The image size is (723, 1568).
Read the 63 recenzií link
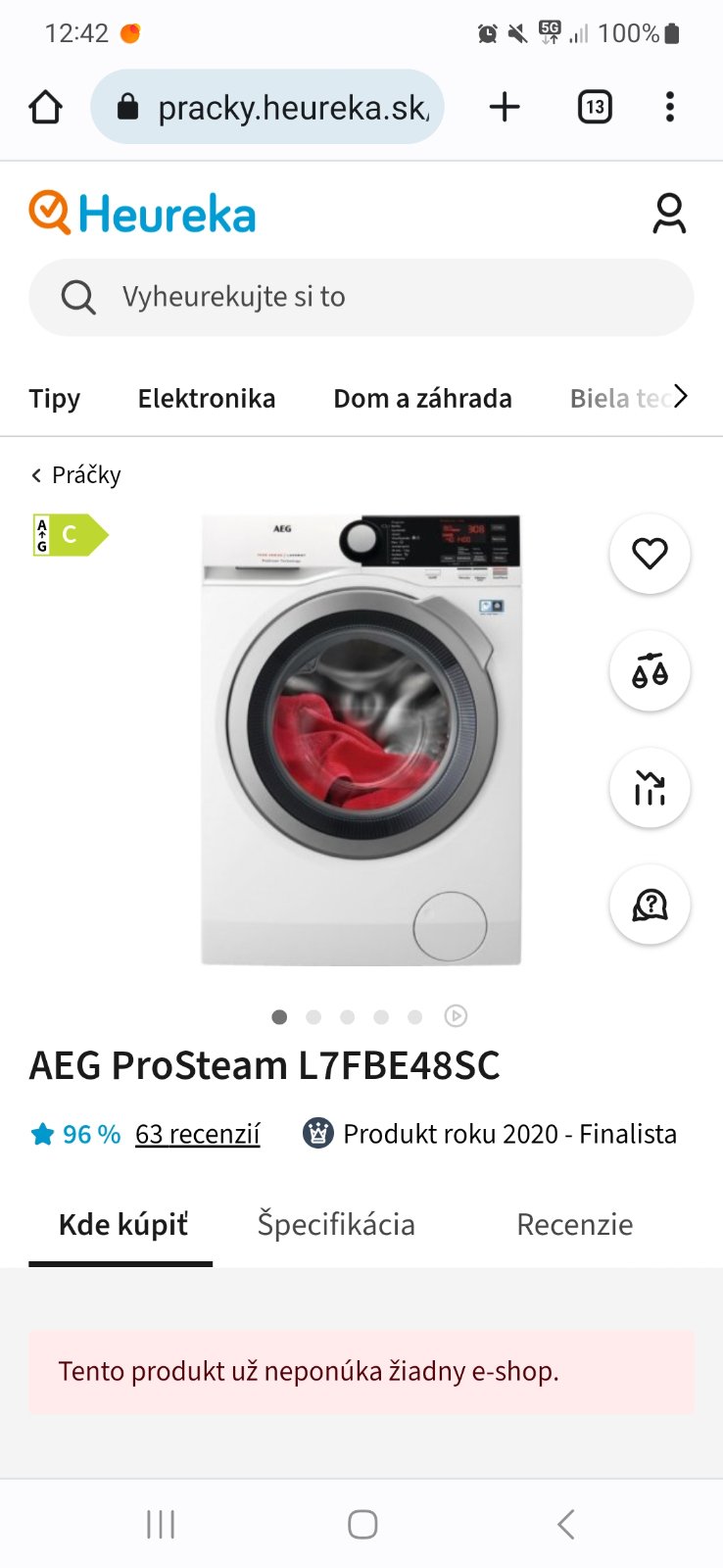tap(197, 1134)
